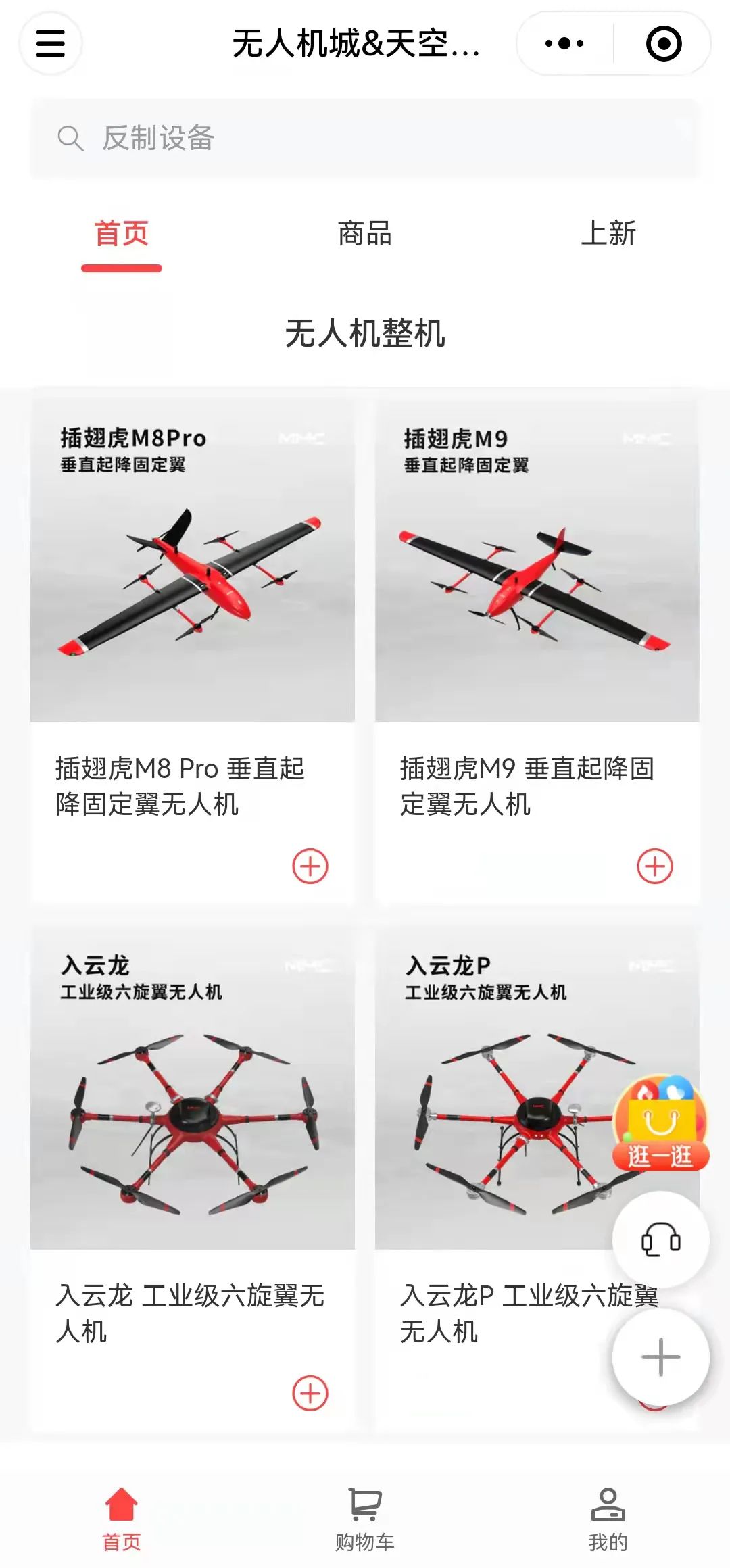The height and width of the screenshot is (1568, 730).
Task: Add 插翅虎M8 Pro to cart
Action: (x=310, y=866)
